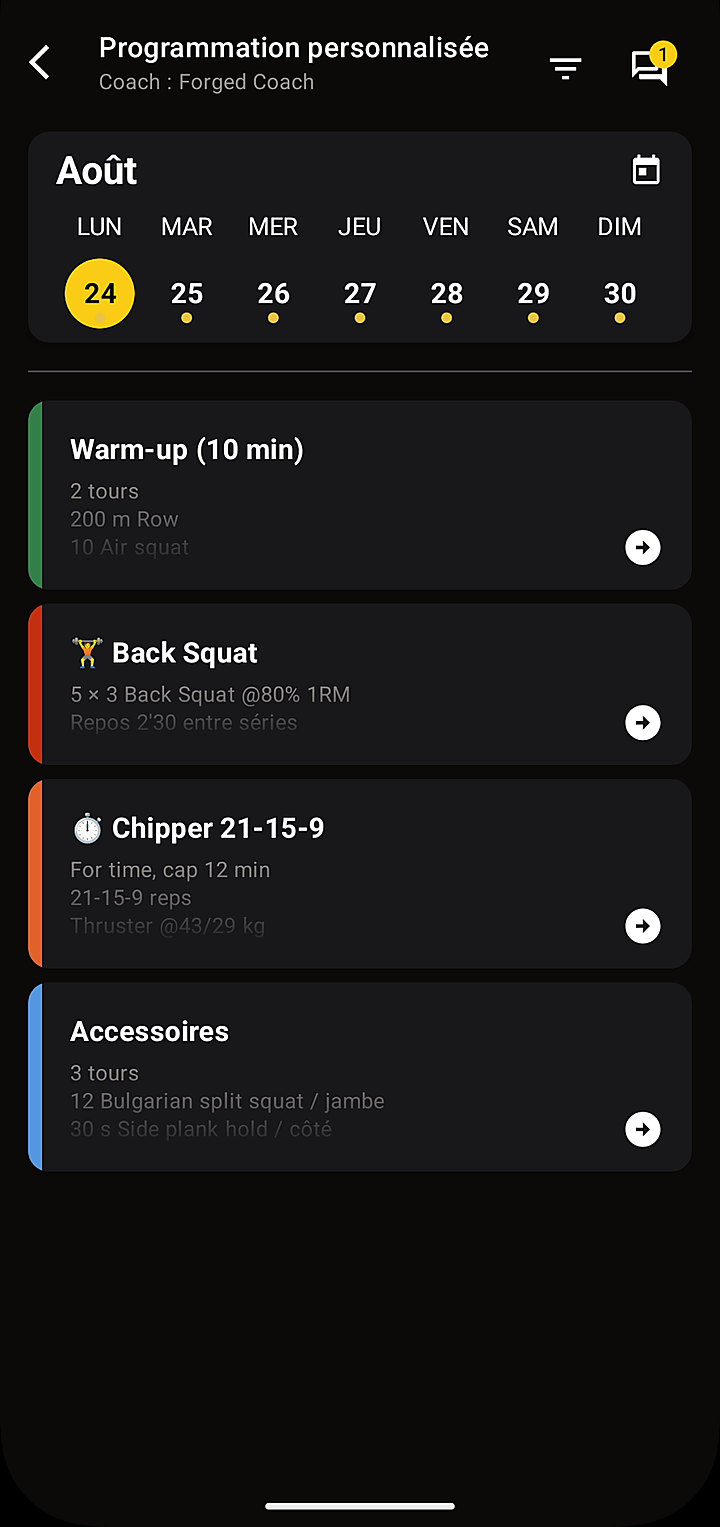
Task: Tap the arrow on Accessoires card
Action: pos(643,1129)
